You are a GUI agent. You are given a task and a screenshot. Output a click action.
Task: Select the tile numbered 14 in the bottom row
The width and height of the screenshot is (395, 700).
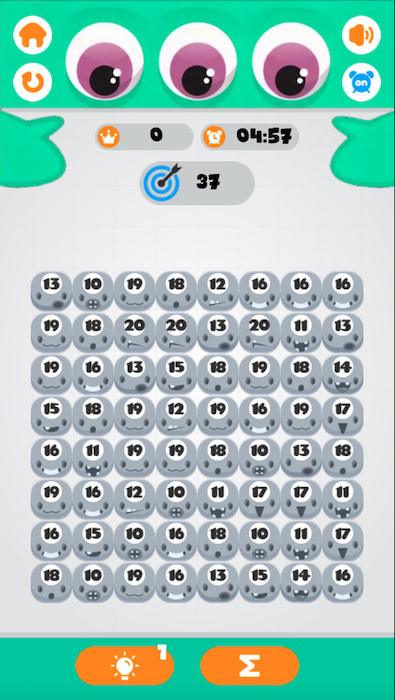(301, 583)
